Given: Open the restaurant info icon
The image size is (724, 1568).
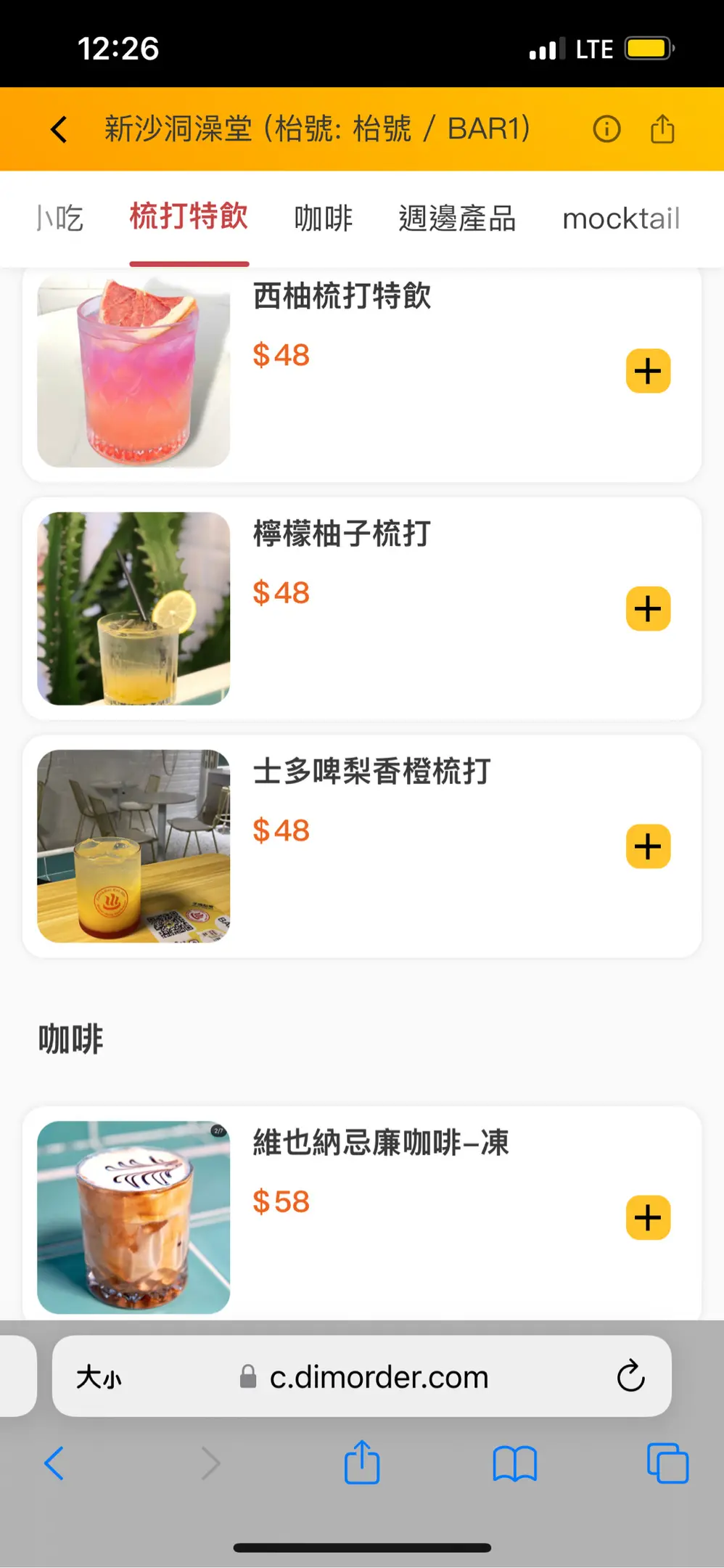Looking at the screenshot, I should pyautogui.click(x=606, y=129).
